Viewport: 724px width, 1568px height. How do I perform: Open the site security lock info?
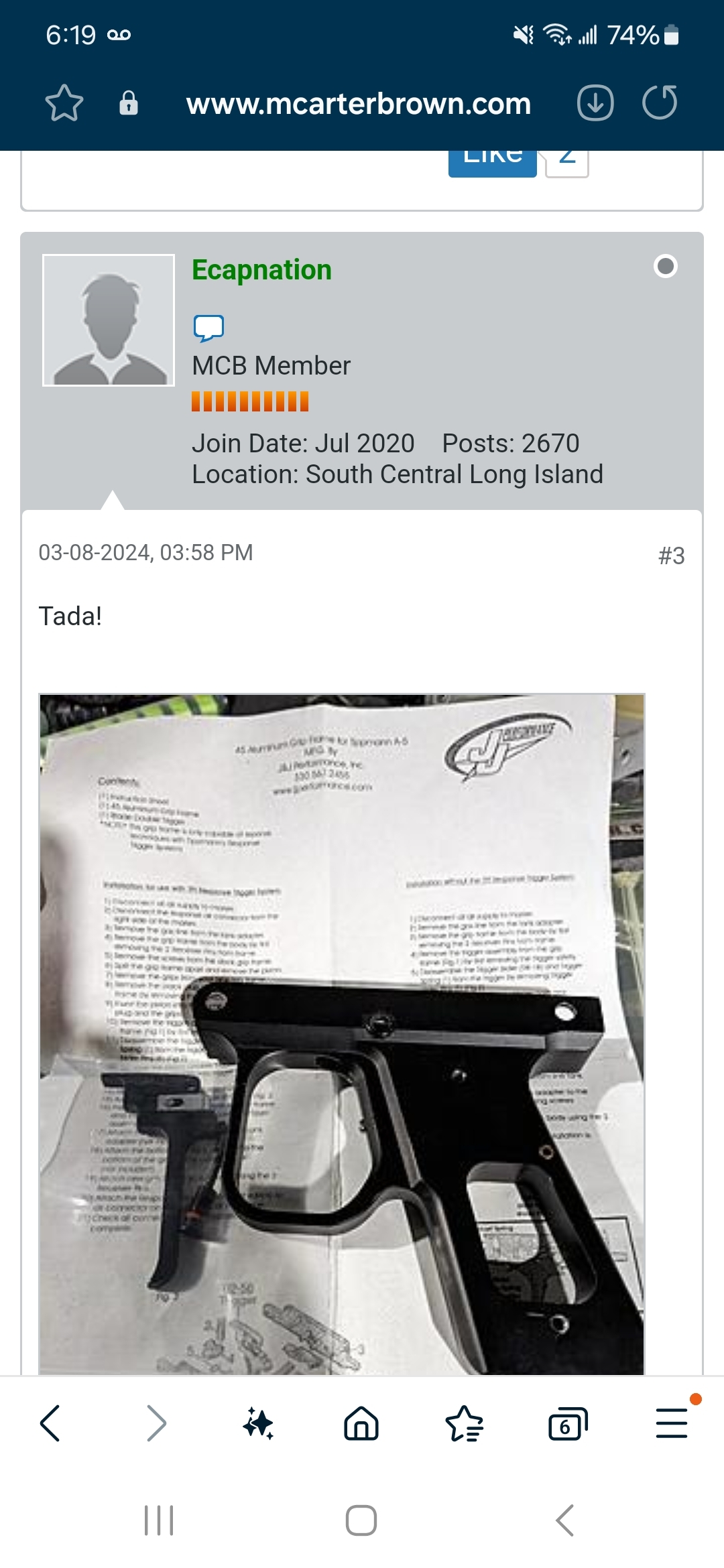(129, 103)
